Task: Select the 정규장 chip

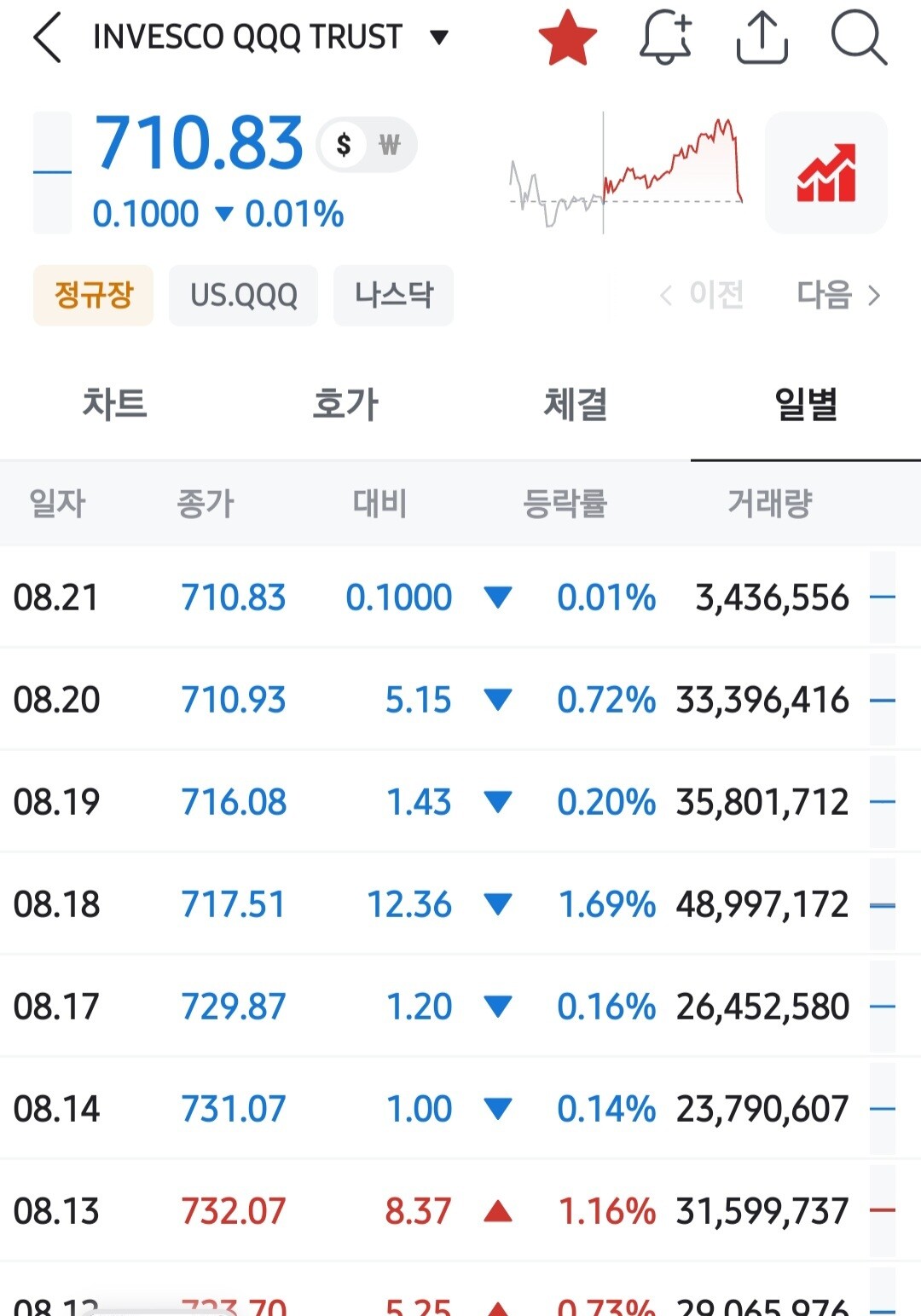Action: (93, 295)
